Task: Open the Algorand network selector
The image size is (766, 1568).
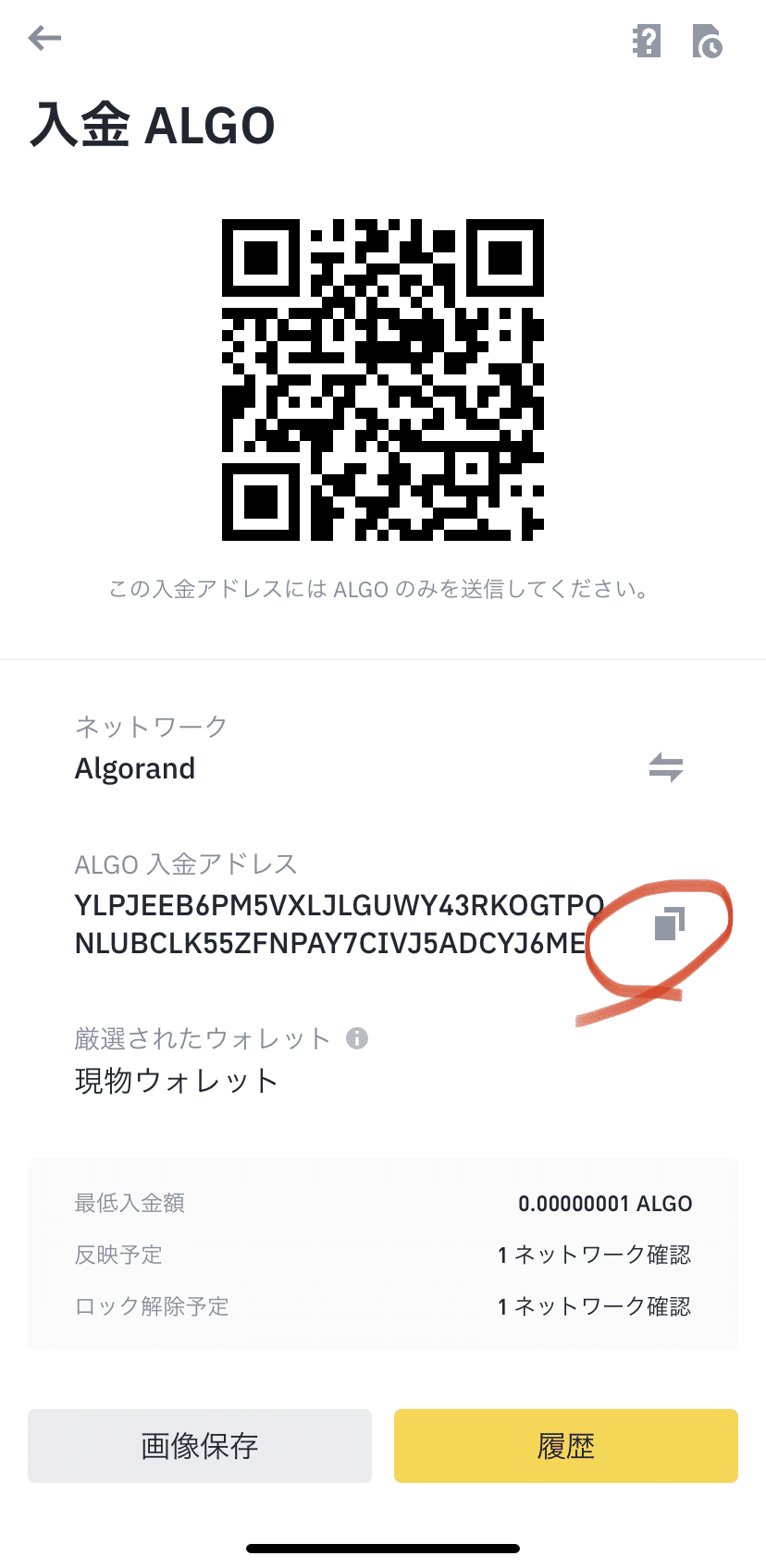Action: pos(135,767)
